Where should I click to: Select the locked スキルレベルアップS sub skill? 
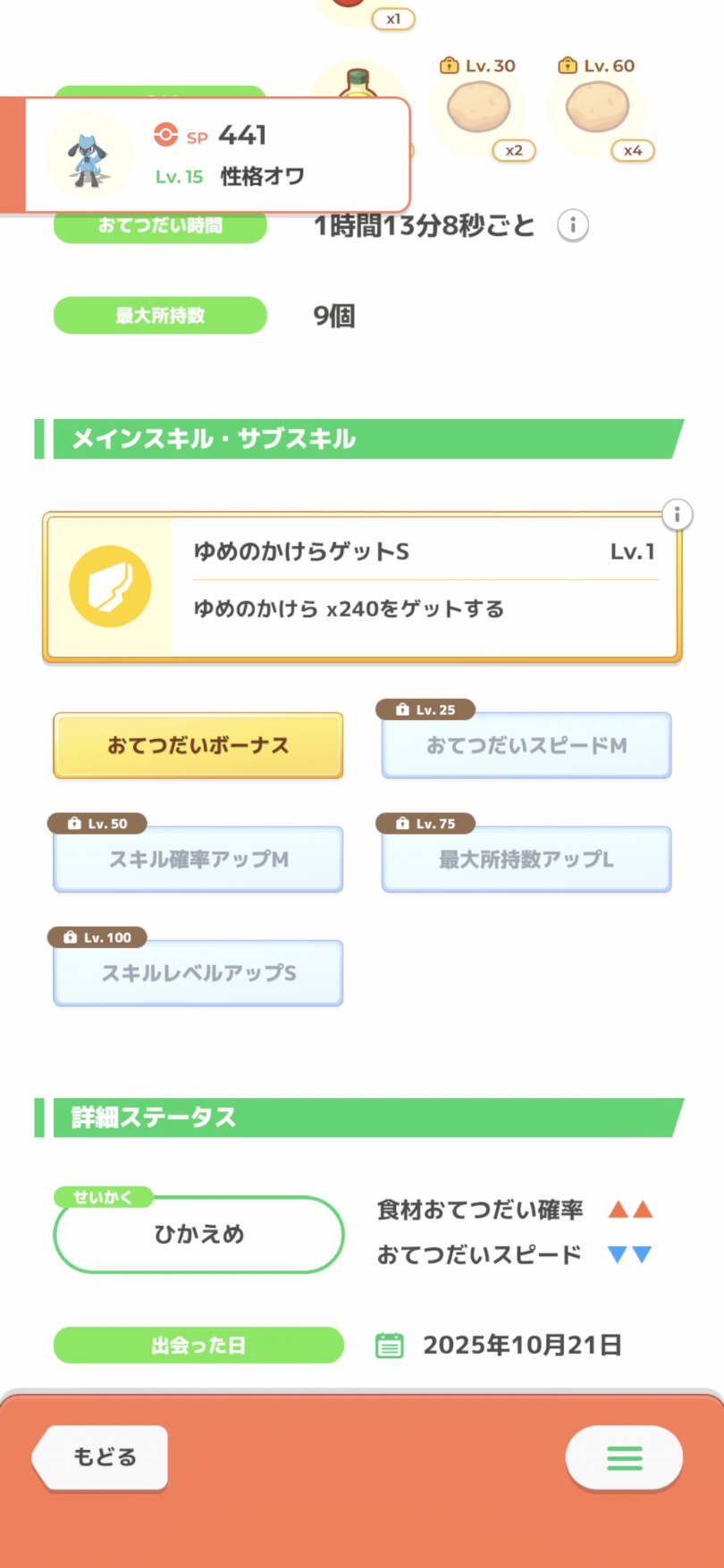coord(198,972)
